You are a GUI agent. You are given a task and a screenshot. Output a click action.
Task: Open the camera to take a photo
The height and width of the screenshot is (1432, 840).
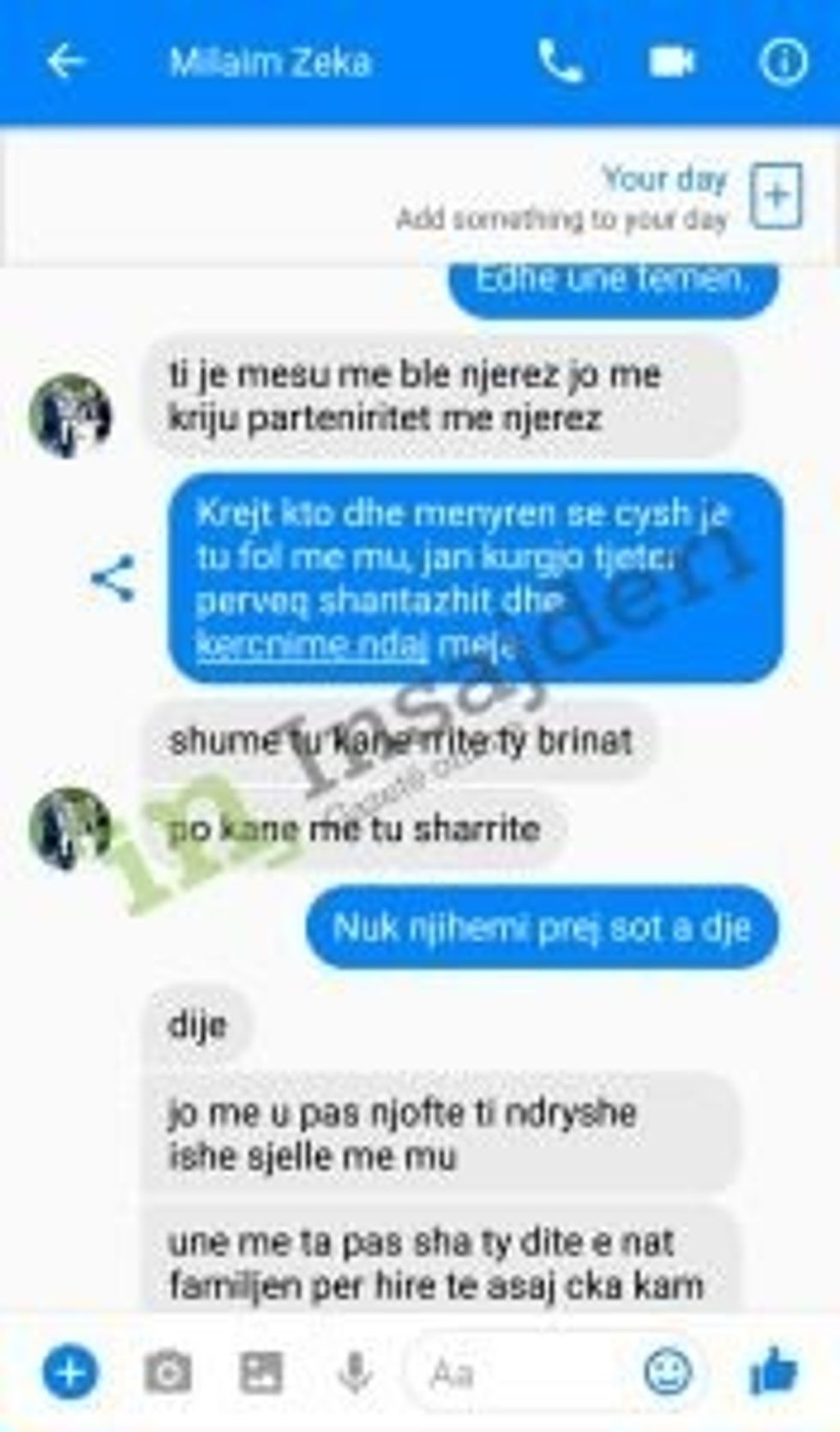point(168,1373)
